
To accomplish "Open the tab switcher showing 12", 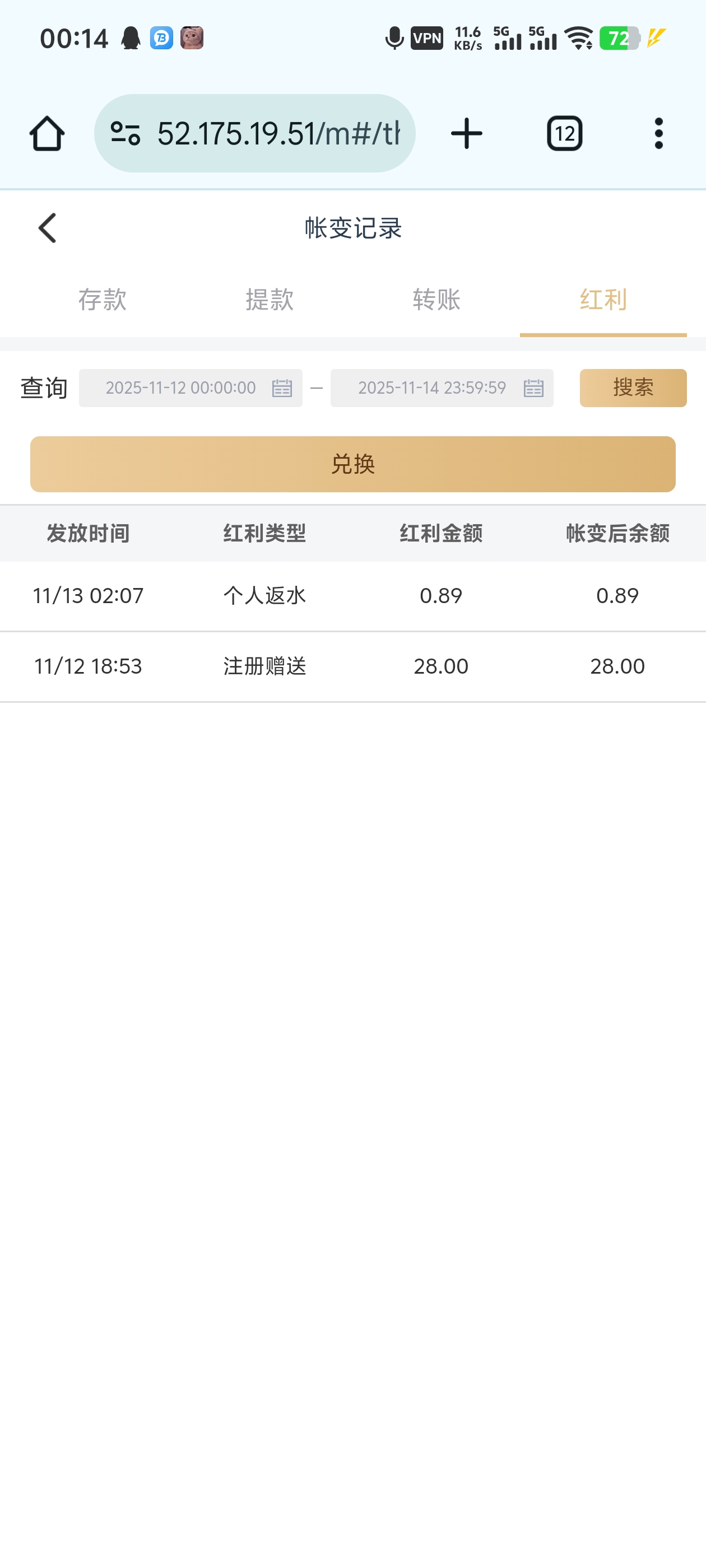I will [564, 133].
